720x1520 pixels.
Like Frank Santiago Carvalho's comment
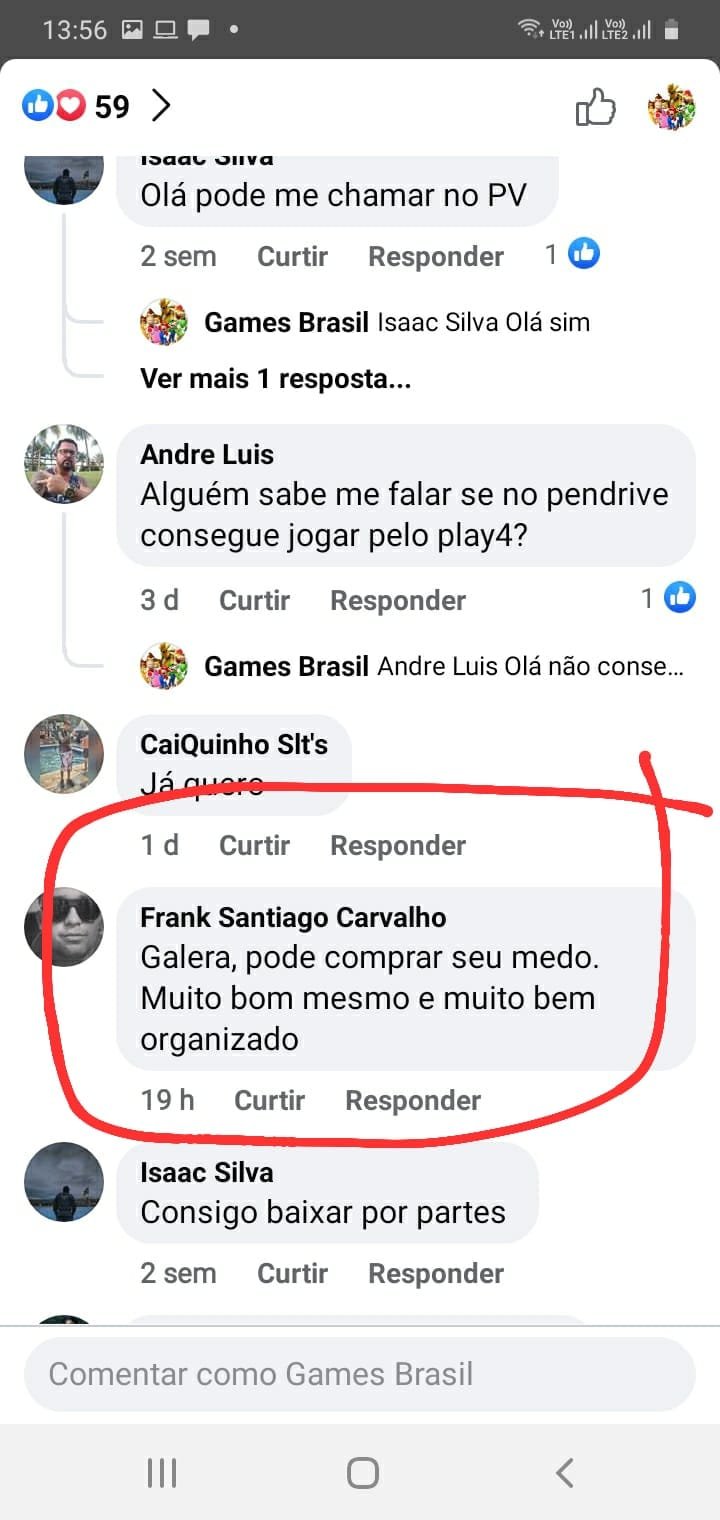269,1100
